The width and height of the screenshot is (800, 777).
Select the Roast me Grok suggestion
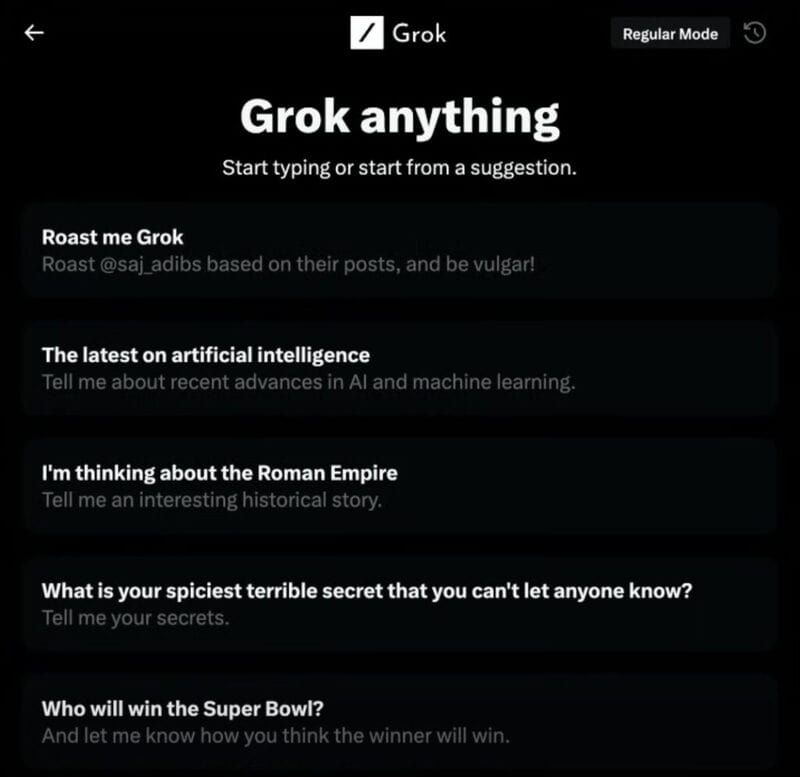(400, 250)
